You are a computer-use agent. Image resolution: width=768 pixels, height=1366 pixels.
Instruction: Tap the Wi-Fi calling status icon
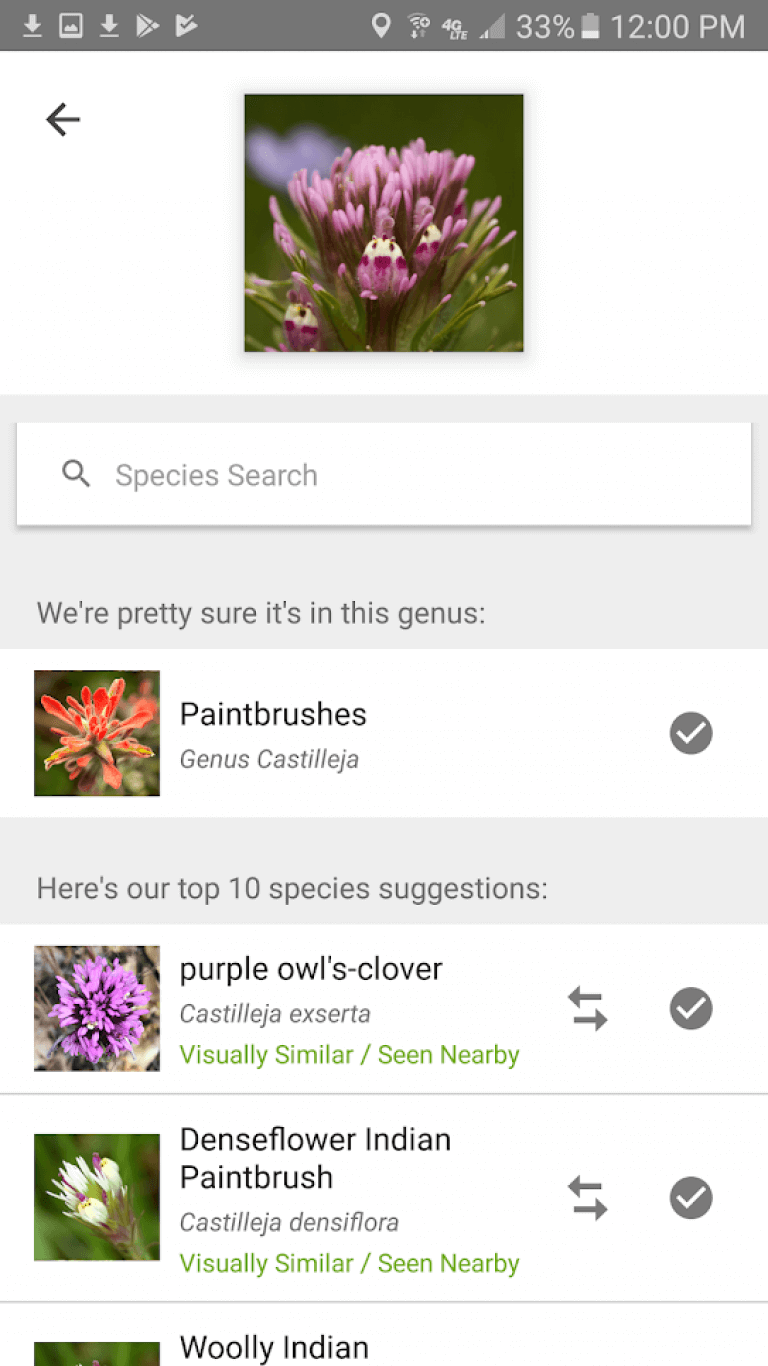(418, 26)
